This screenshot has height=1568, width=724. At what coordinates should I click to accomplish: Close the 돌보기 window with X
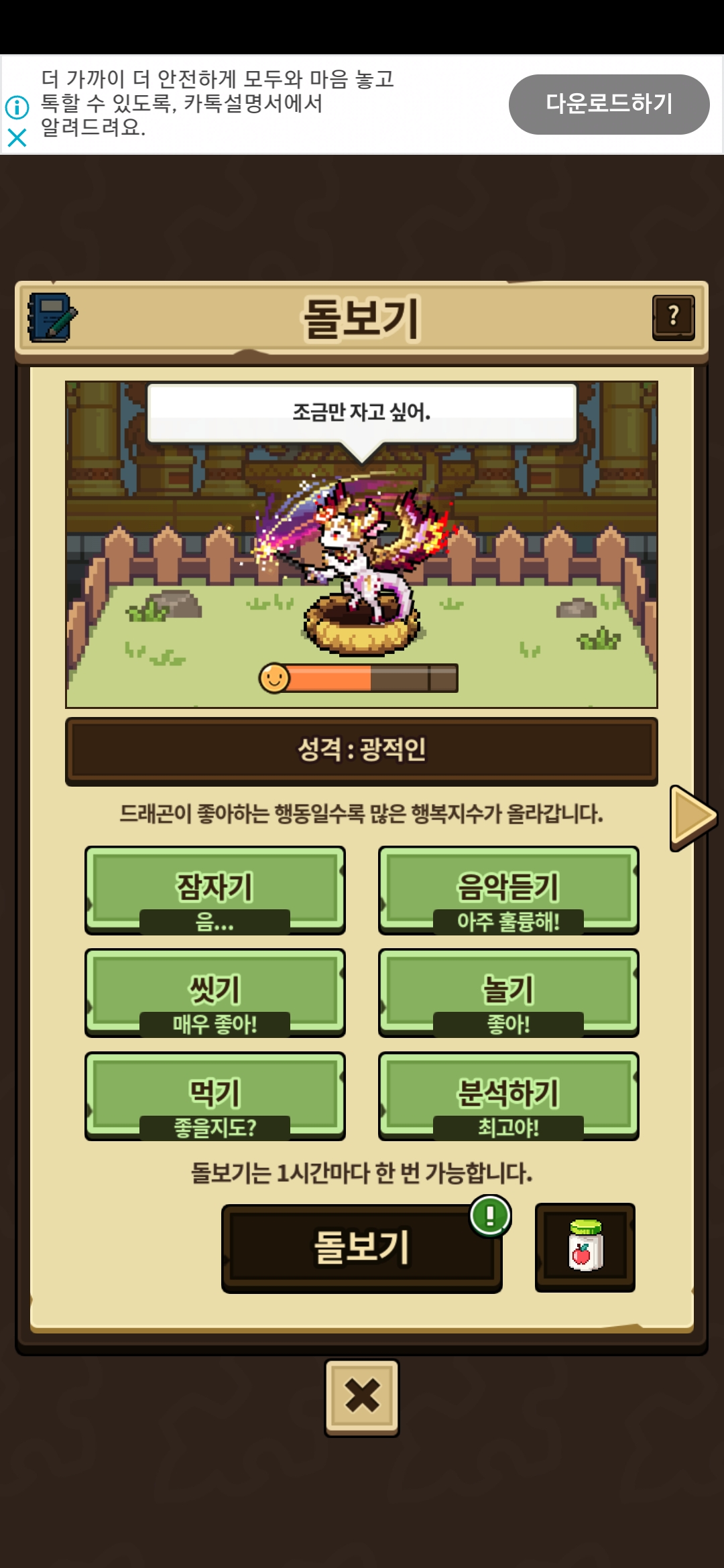[x=361, y=1397]
